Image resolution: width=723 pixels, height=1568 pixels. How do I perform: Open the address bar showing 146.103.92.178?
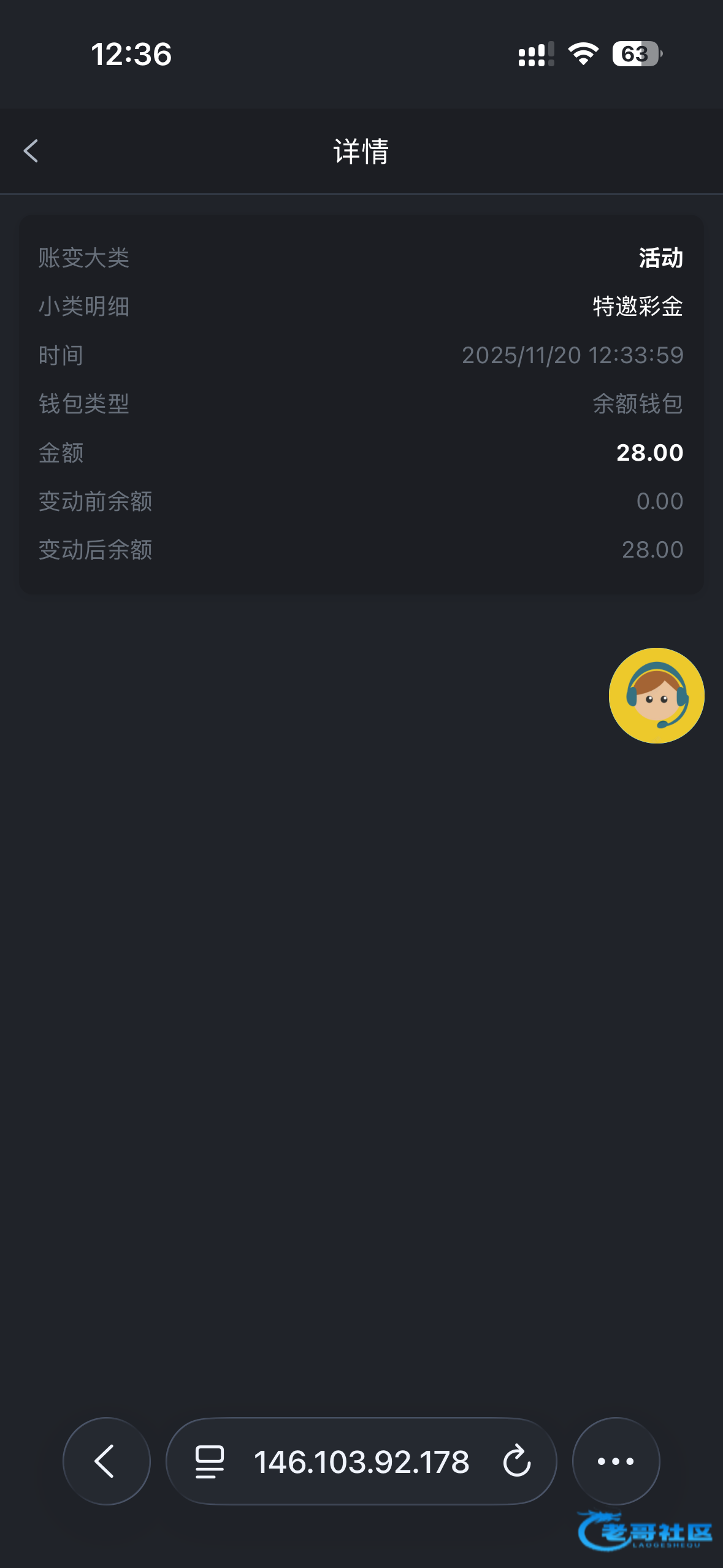(x=361, y=1462)
